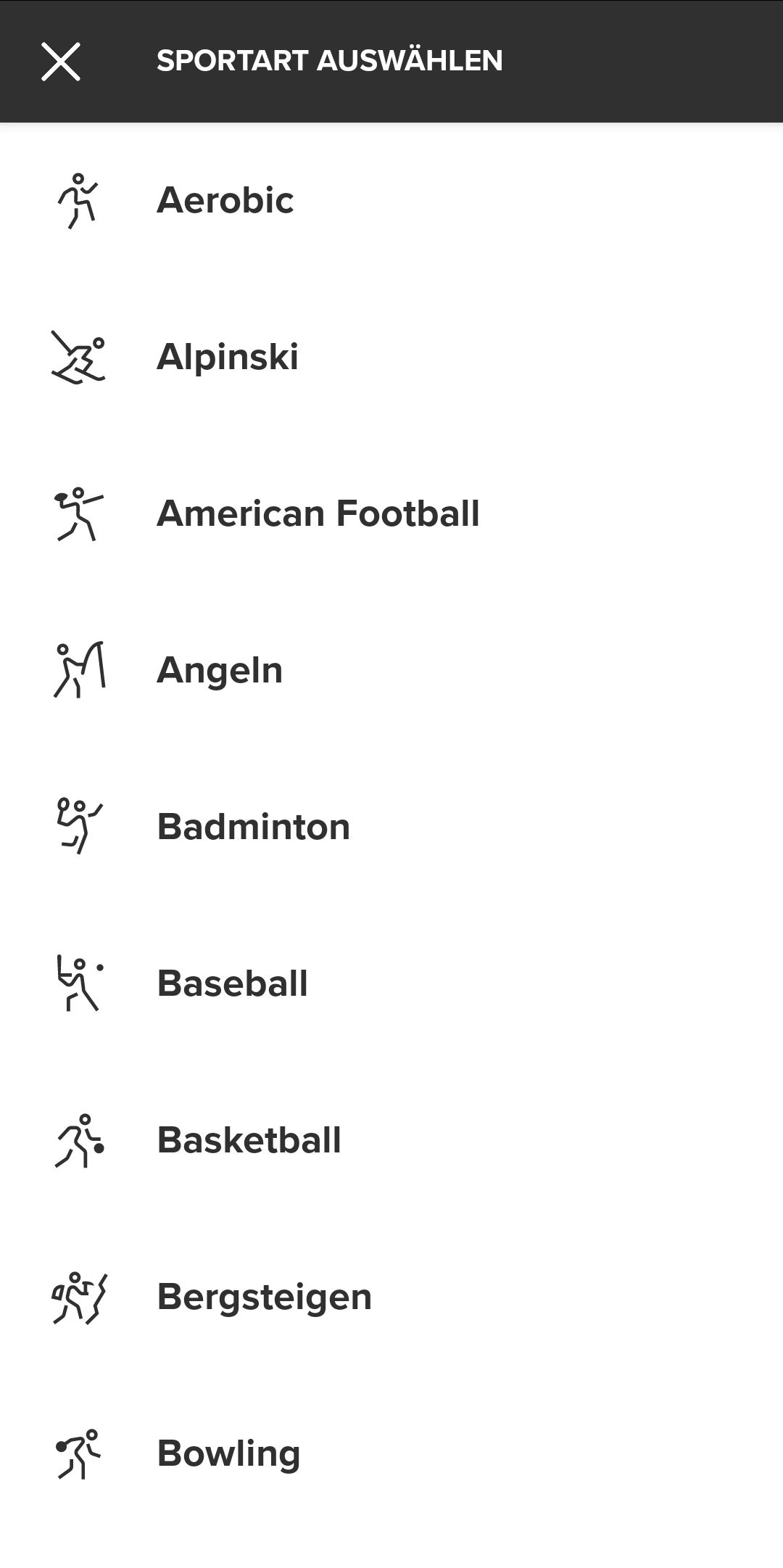
Task: Choose the Alpinski sport
Action: tap(391, 357)
